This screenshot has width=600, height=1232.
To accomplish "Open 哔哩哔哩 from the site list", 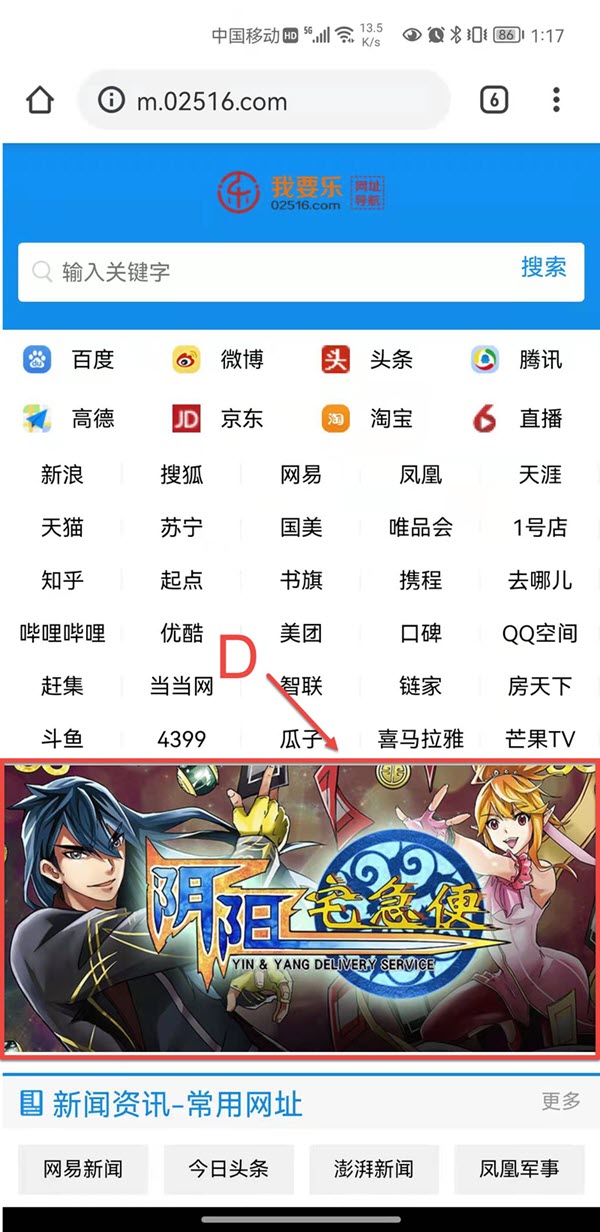I will tap(62, 633).
